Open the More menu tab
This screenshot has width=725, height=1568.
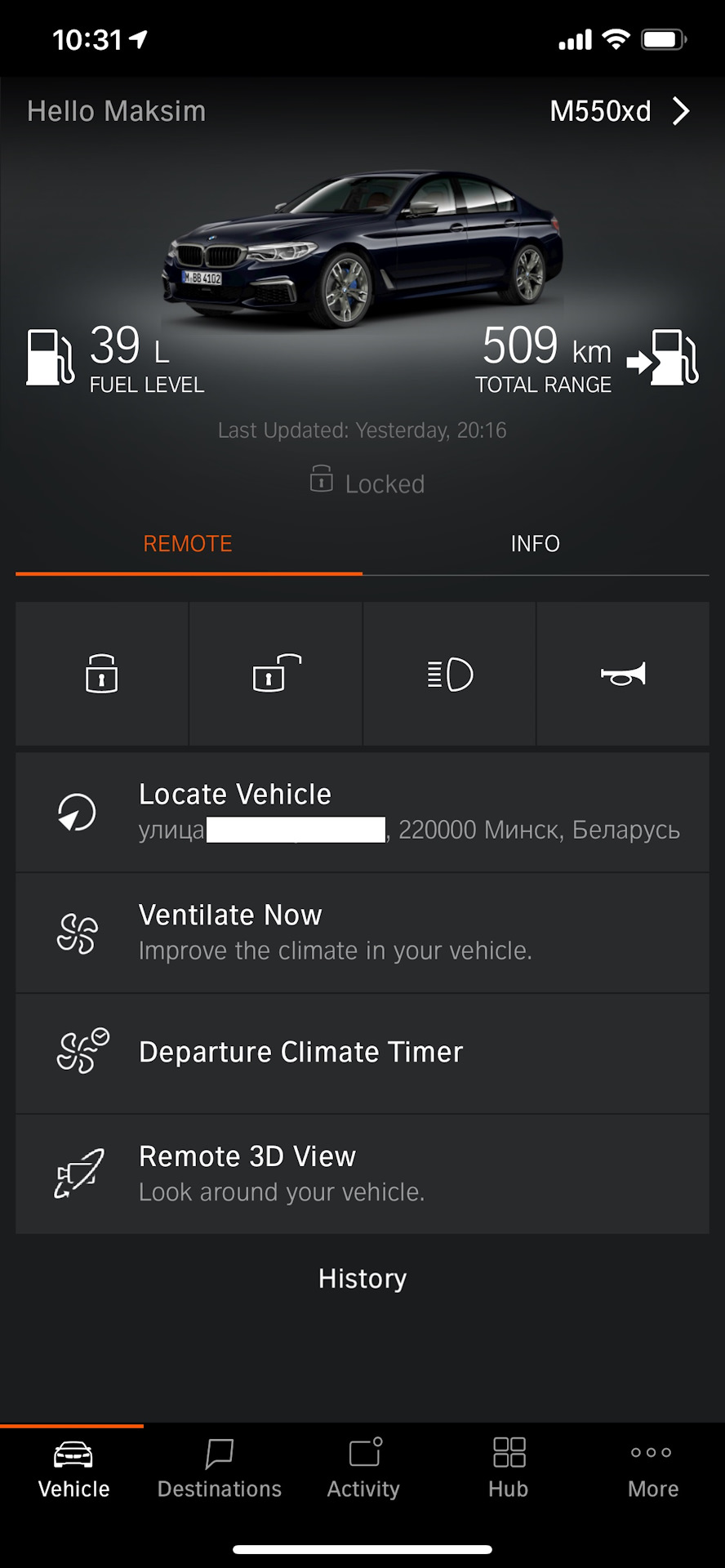point(652,1468)
